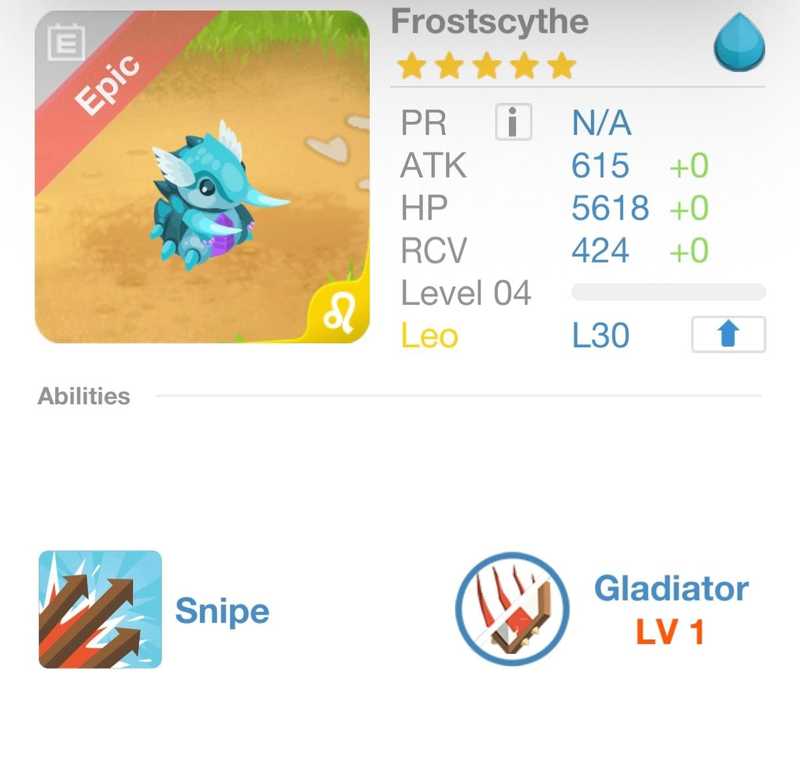The width and height of the screenshot is (800, 762).
Task: Open the PR info icon
Action: 513,123
